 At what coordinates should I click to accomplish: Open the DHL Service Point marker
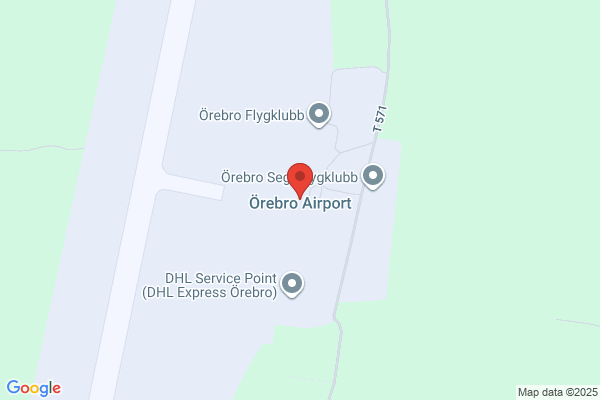(x=292, y=284)
